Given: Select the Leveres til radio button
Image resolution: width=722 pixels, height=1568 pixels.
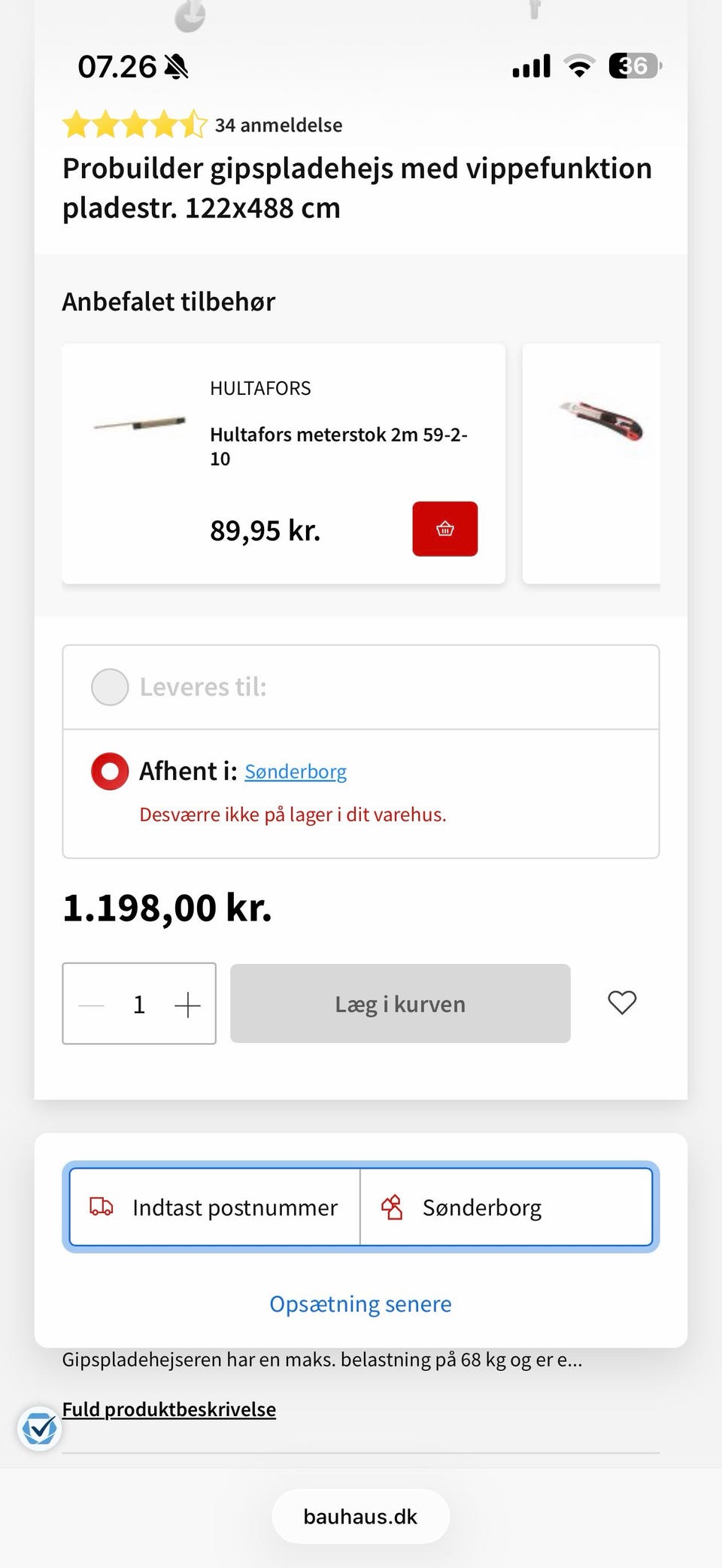Looking at the screenshot, I should (x=109, y=686).
